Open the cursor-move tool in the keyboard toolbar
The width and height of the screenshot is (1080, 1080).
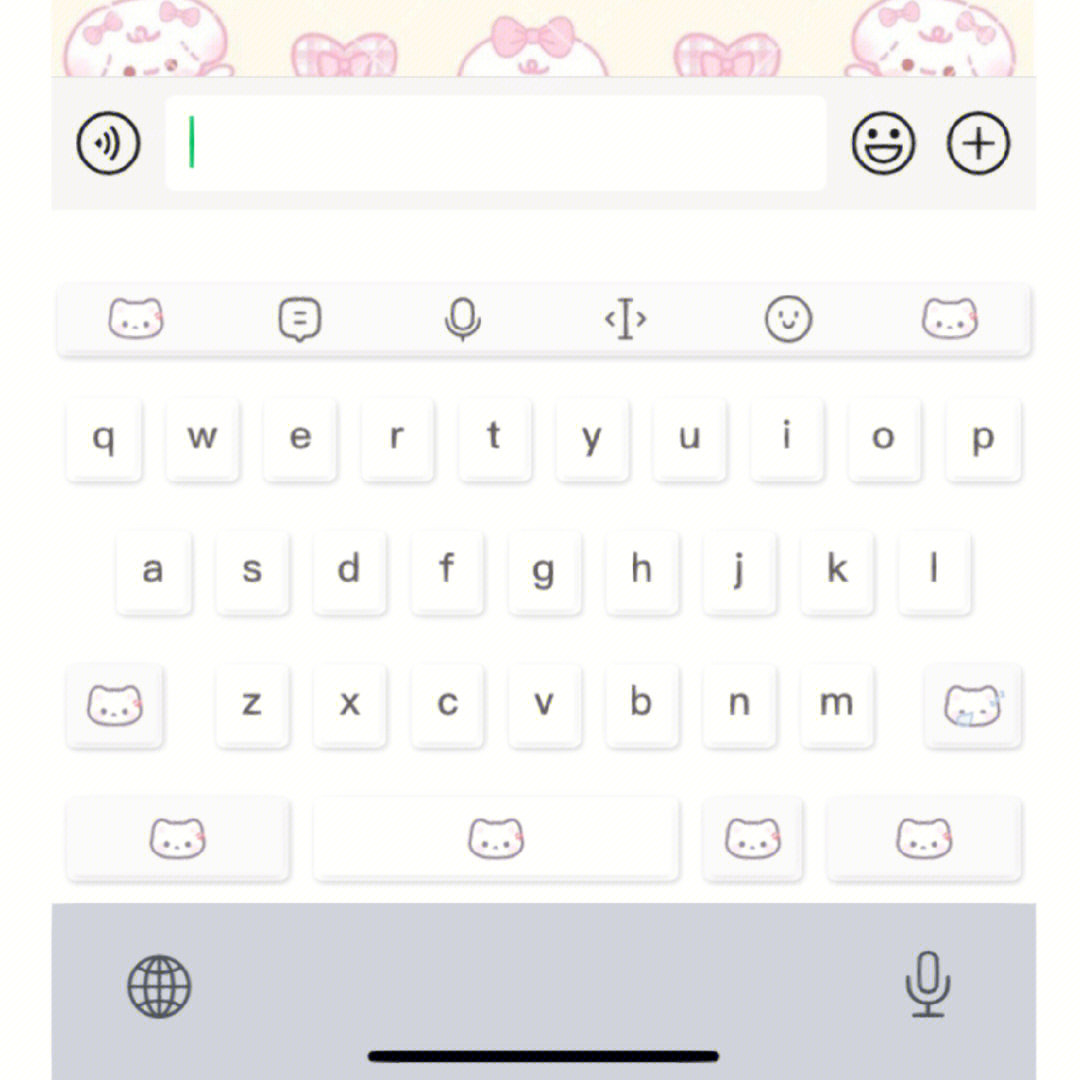(625, 320)
